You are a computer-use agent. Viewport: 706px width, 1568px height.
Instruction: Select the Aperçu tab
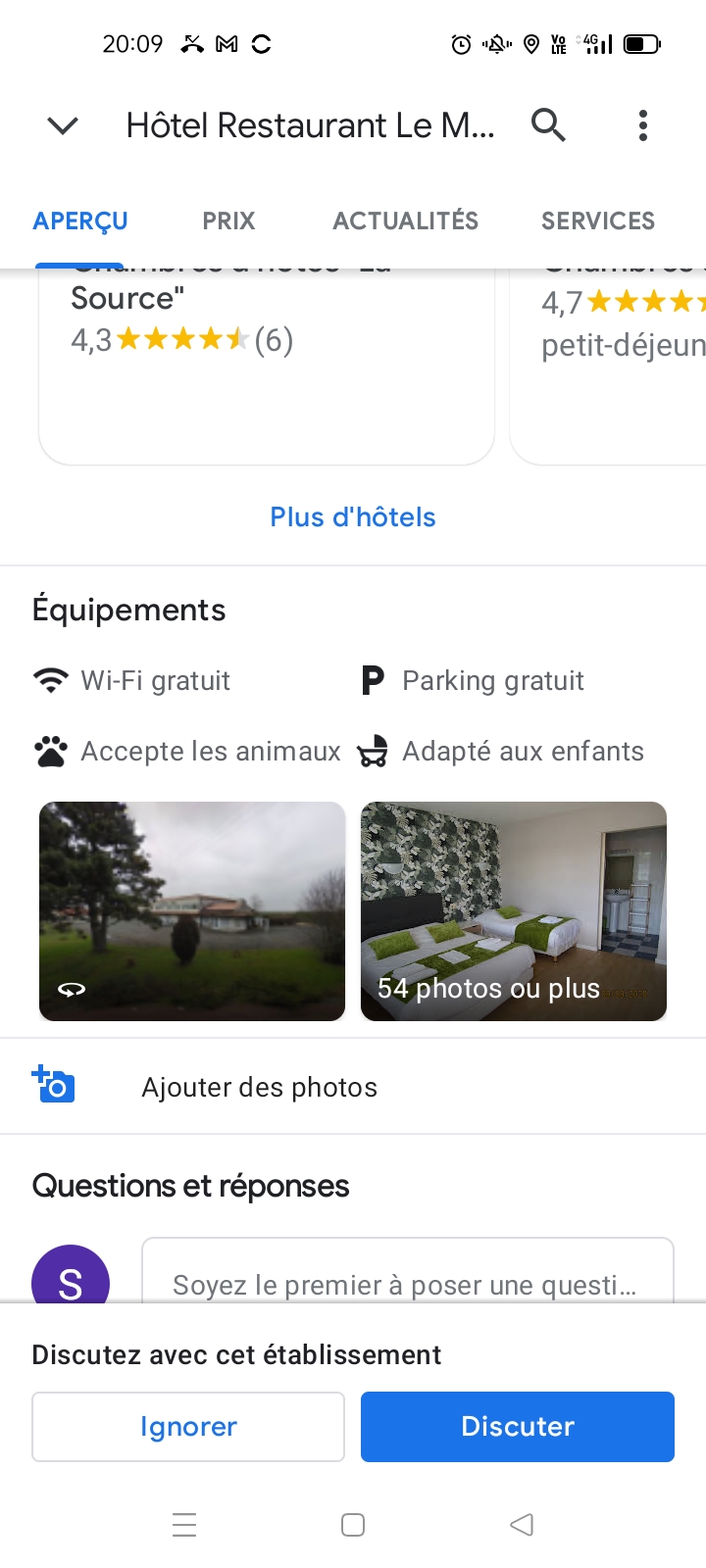[80, 221]
